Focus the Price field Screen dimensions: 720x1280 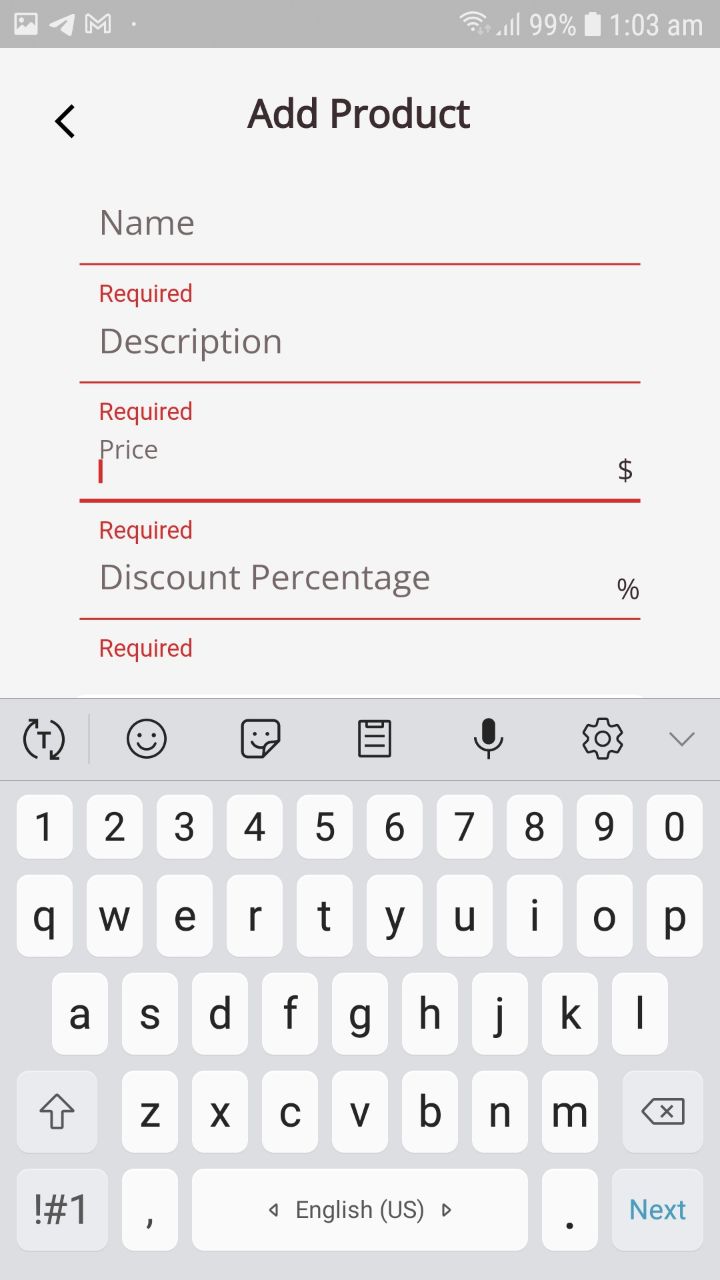coord(360,462)
